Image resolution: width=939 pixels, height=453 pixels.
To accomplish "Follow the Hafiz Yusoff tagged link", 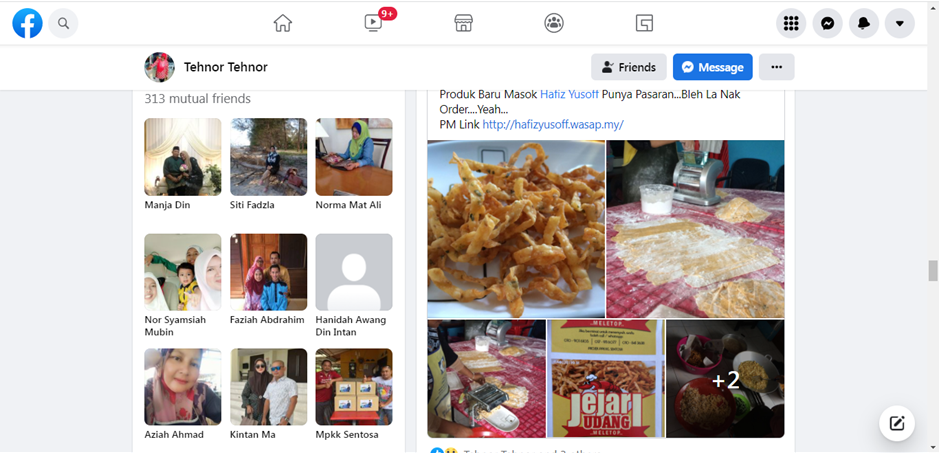I will [x=569, y=94].
